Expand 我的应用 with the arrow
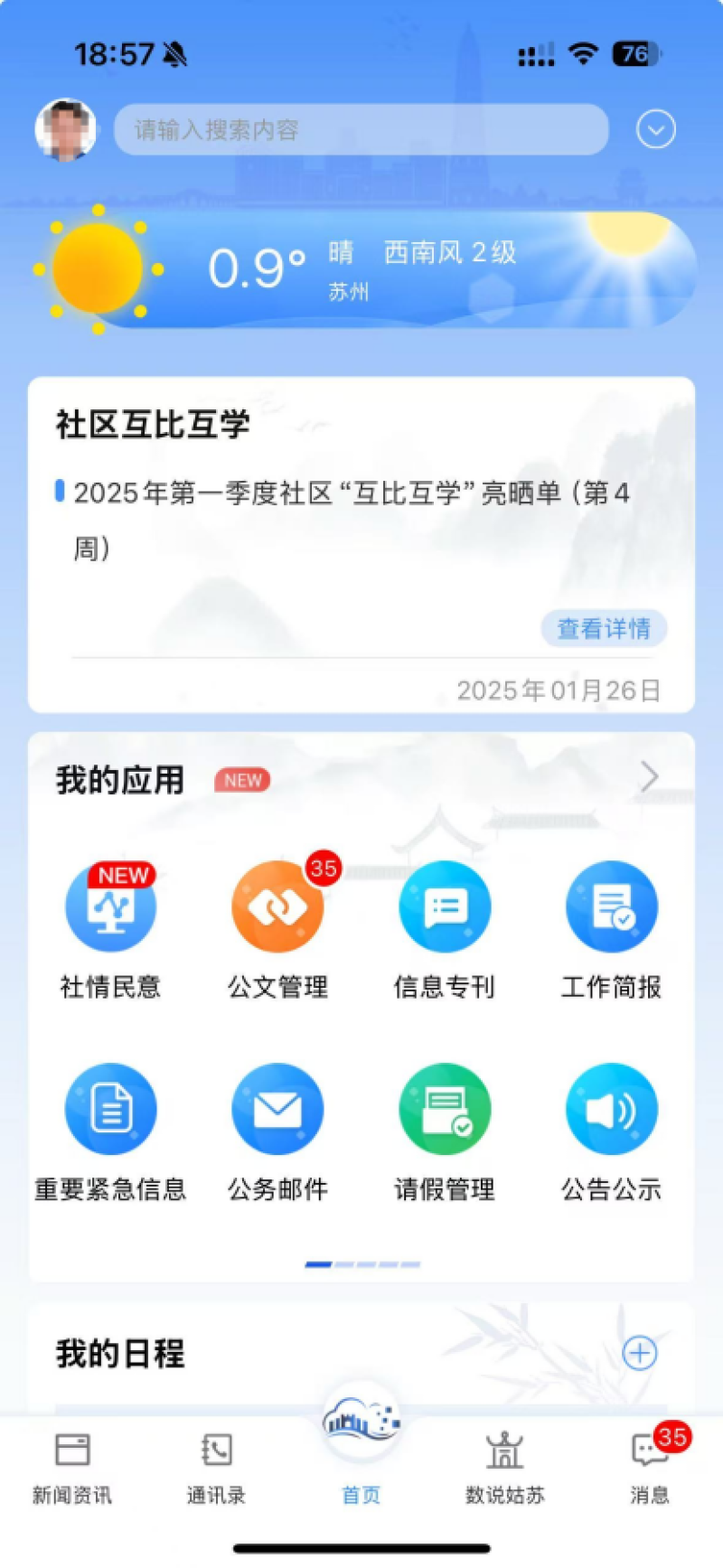This screenshot has height=1568, width=723. pyautogui.click(x=649, y=777)
